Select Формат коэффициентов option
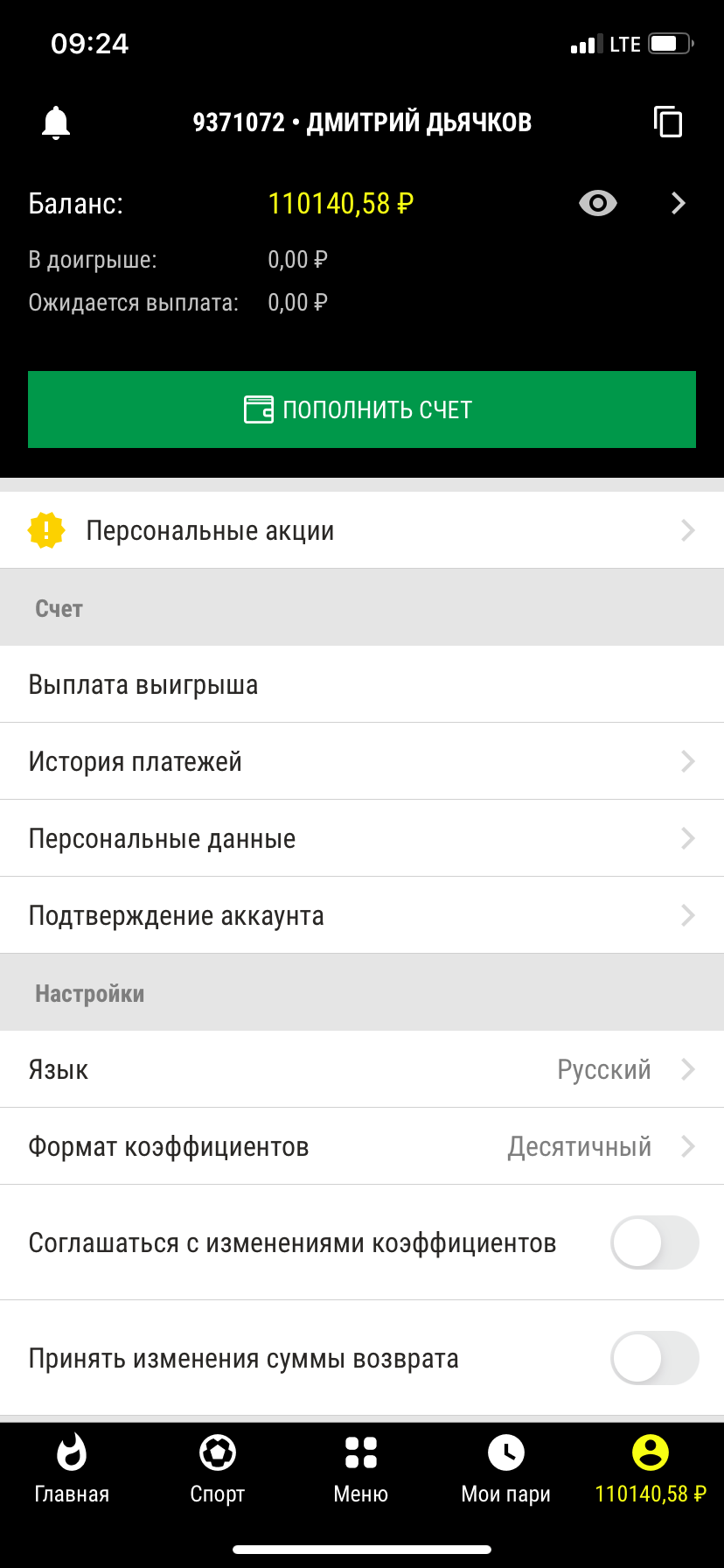This screenshot has width=724, height=1568. 362,1146
